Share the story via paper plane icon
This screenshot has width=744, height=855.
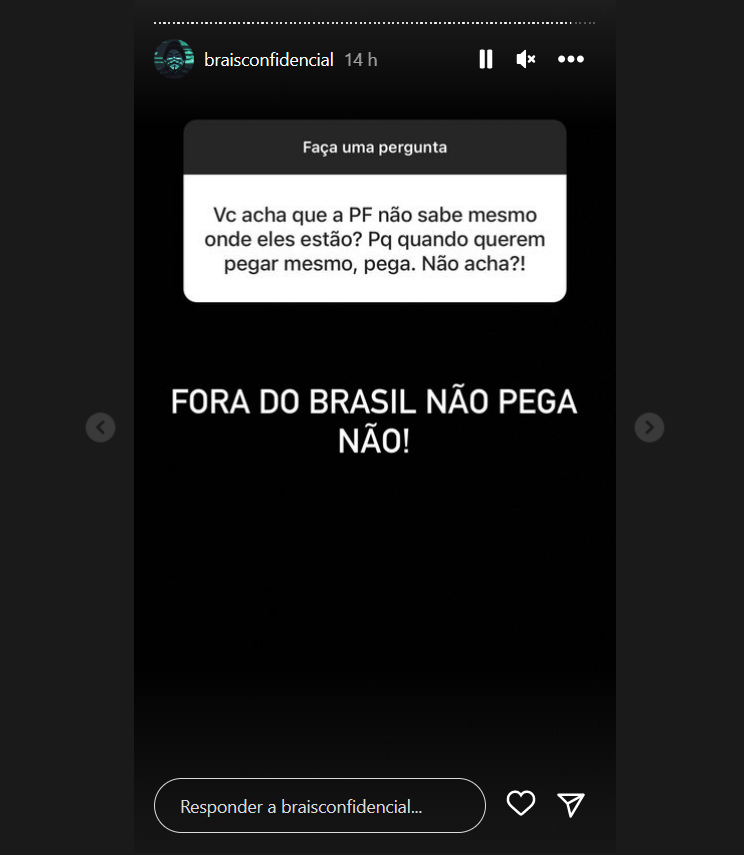pyautogui.click(x=571, y=804)
